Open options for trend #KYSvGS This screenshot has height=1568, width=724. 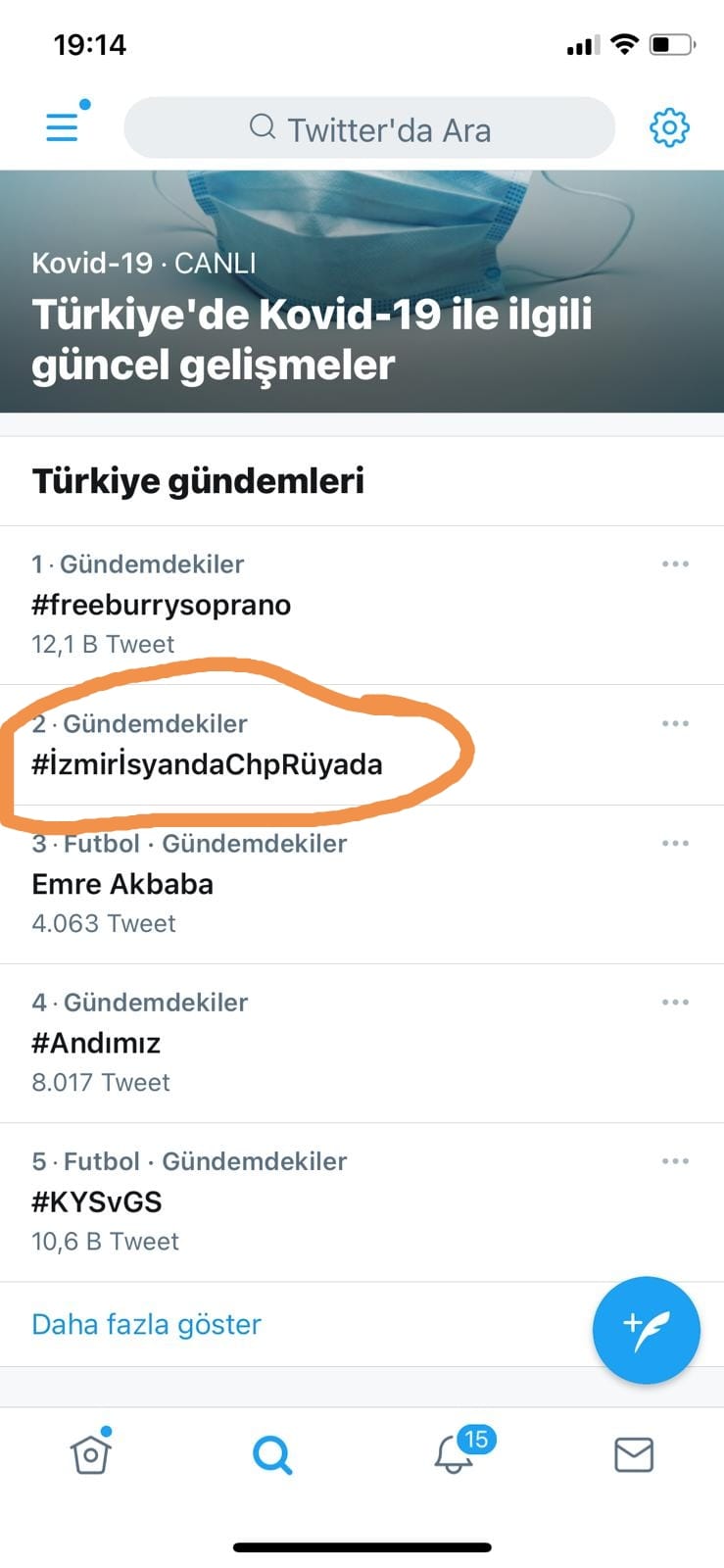pos(675,1160)
